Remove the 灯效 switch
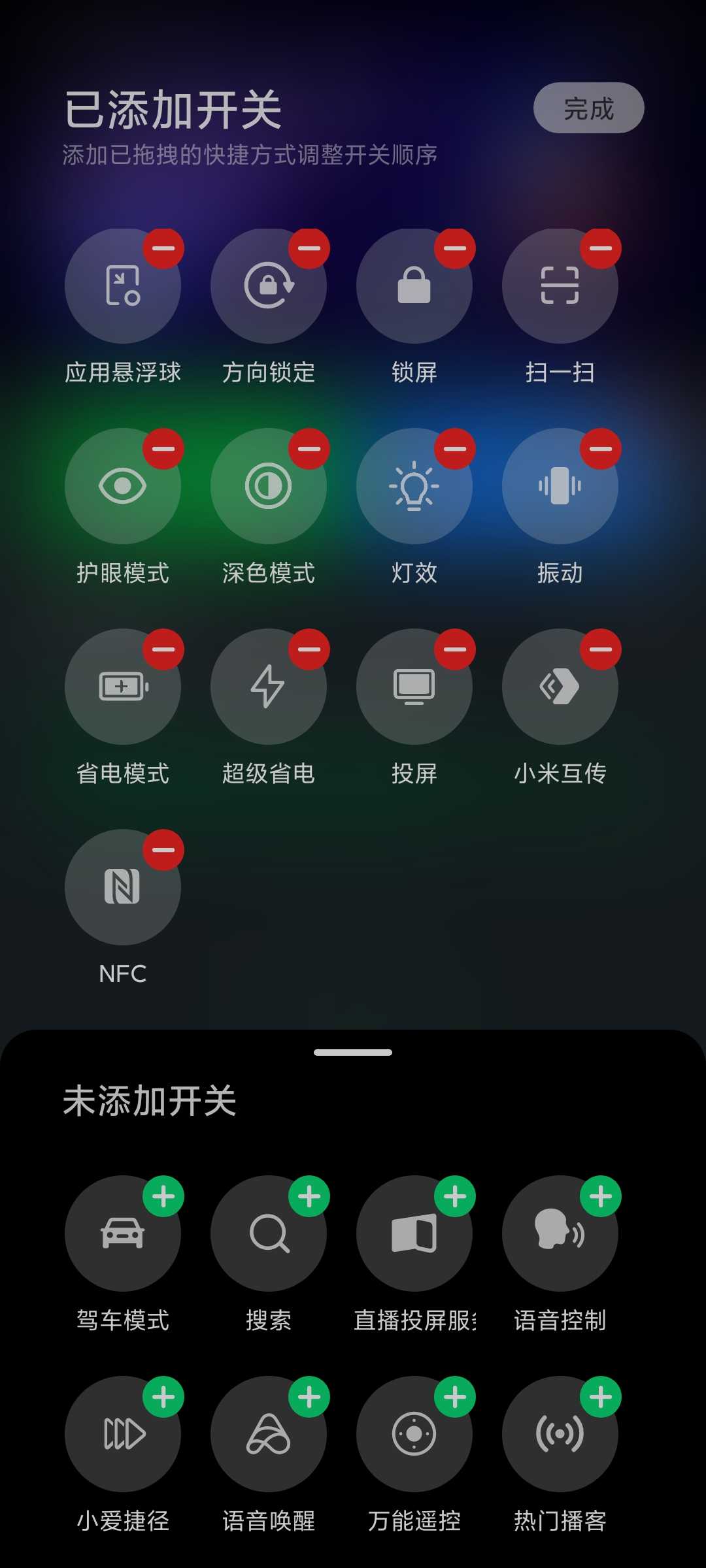The width and height of the screenshot is (706, 1568). point(455,449)
